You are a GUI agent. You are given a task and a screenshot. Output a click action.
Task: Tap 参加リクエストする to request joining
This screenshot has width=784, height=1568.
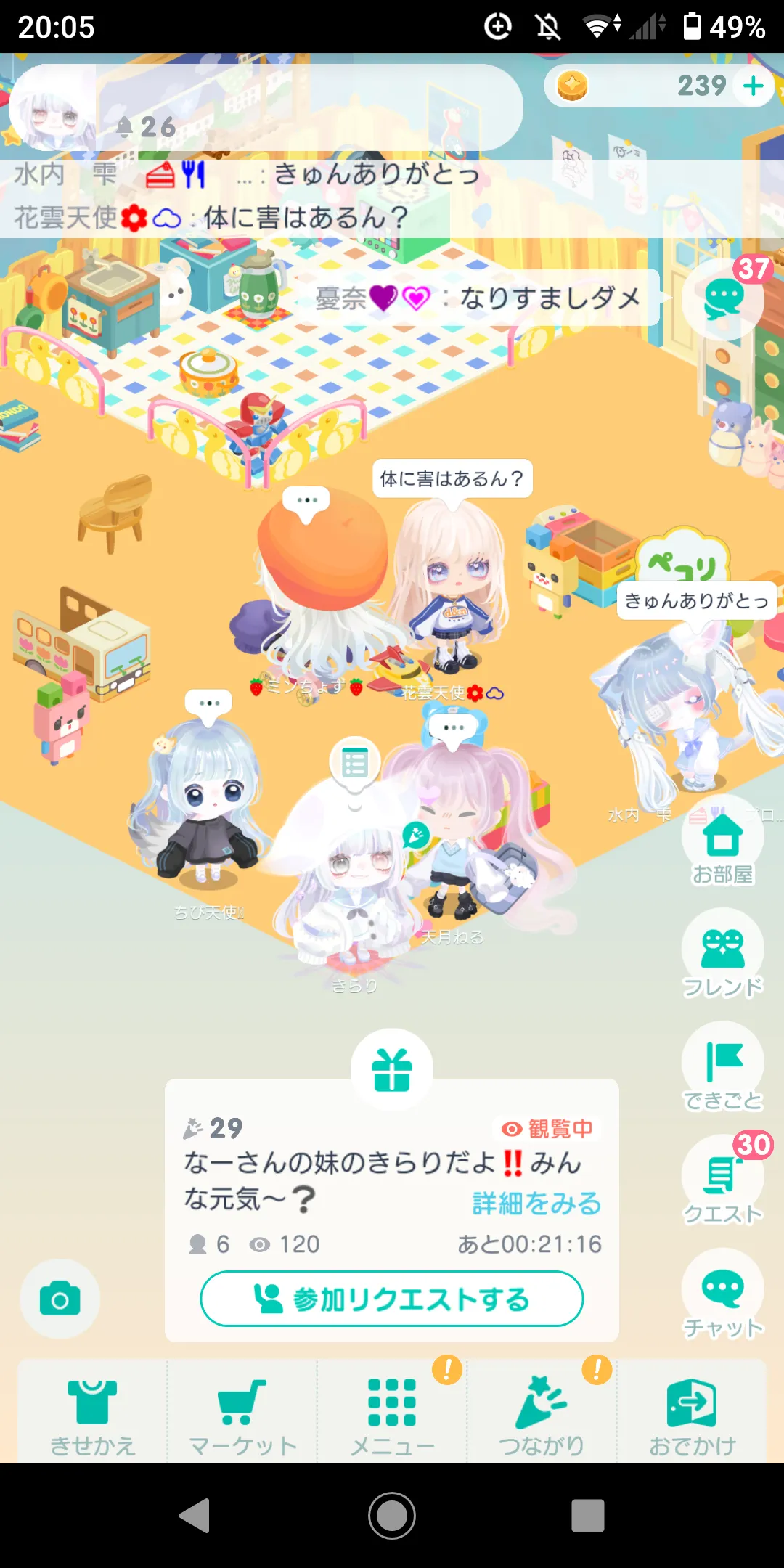(x=392, y=1299)
